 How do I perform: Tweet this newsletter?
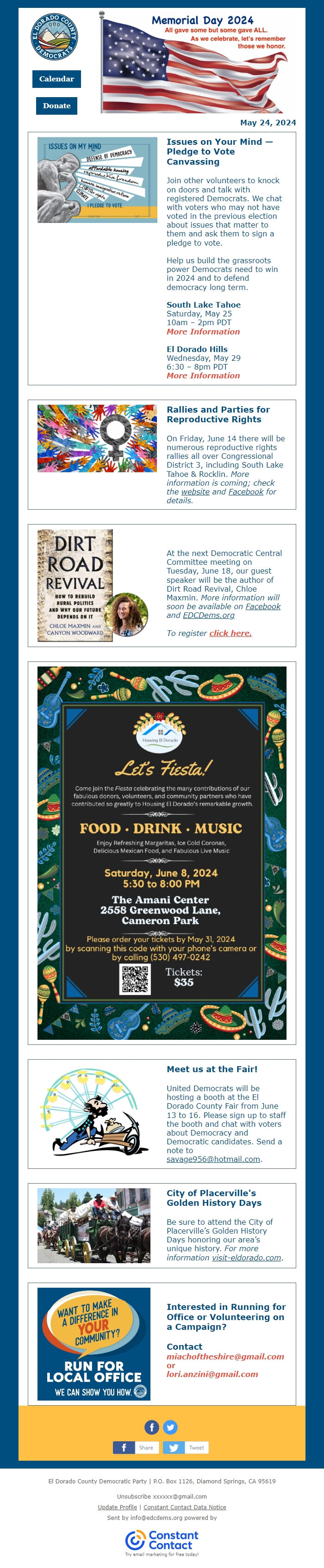186,1447
